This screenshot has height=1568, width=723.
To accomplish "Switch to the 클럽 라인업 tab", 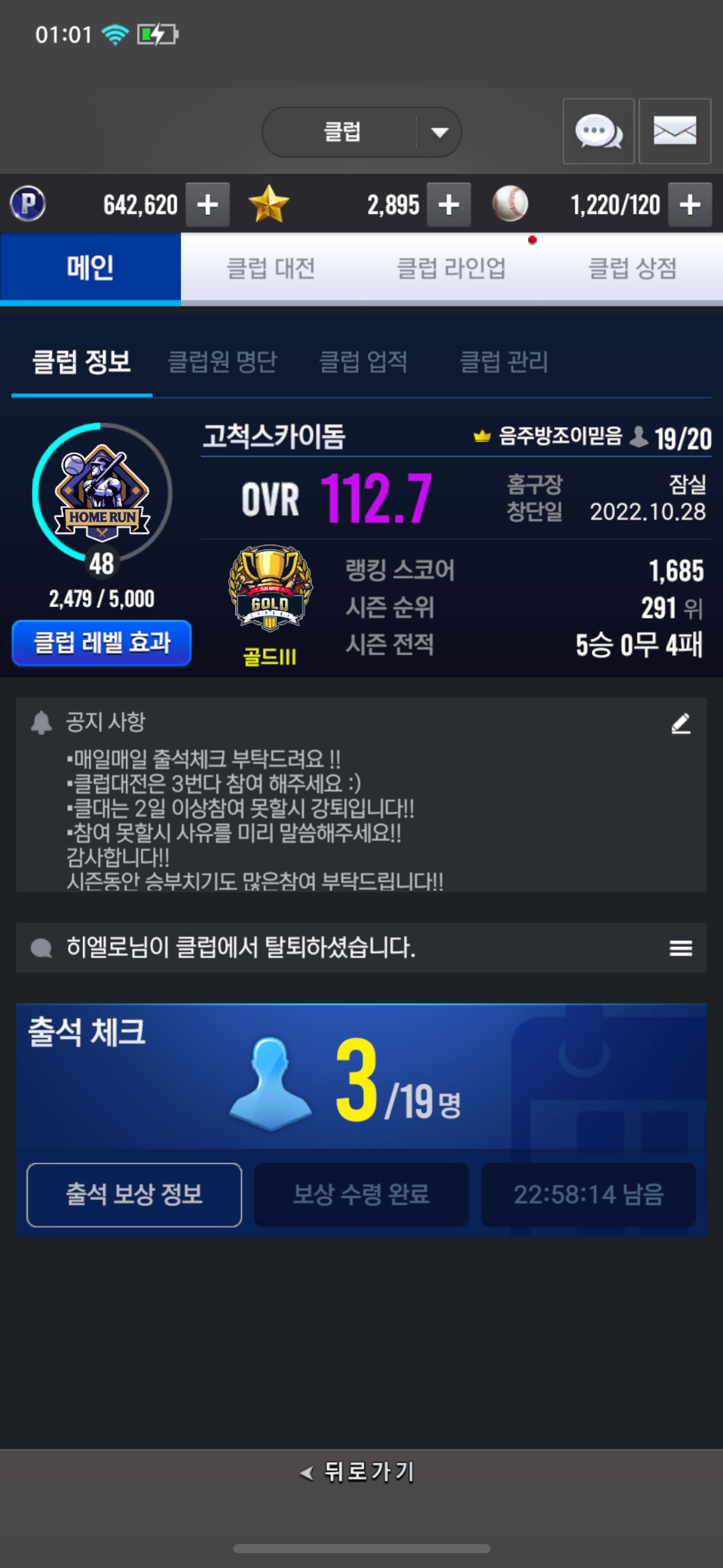I will point(451,269).
